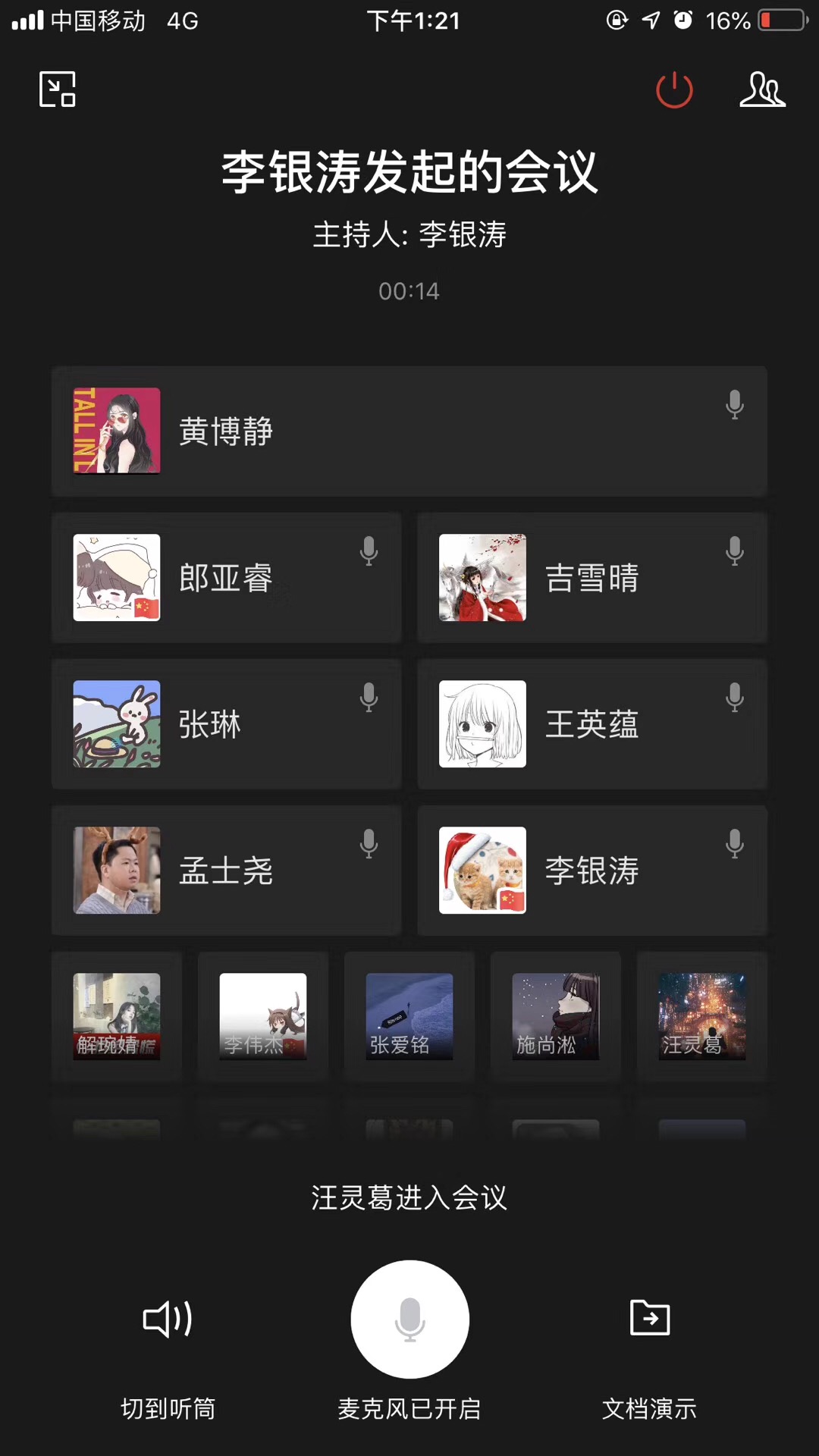The width and height of the screenshot is (819, 1456).
Task: Tap 李伟杰's avatar tile
Action: (263, 1016)
